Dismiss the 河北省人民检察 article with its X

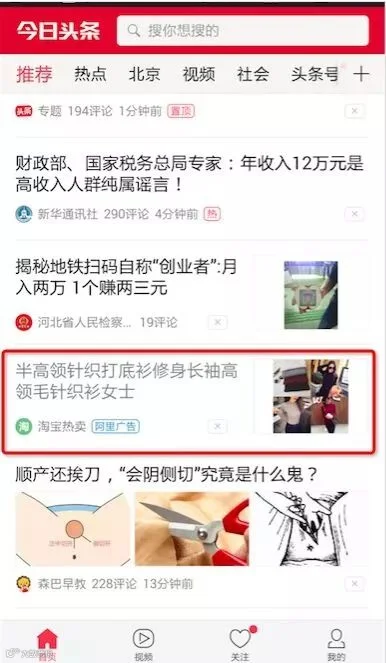[x=218, y=323]
